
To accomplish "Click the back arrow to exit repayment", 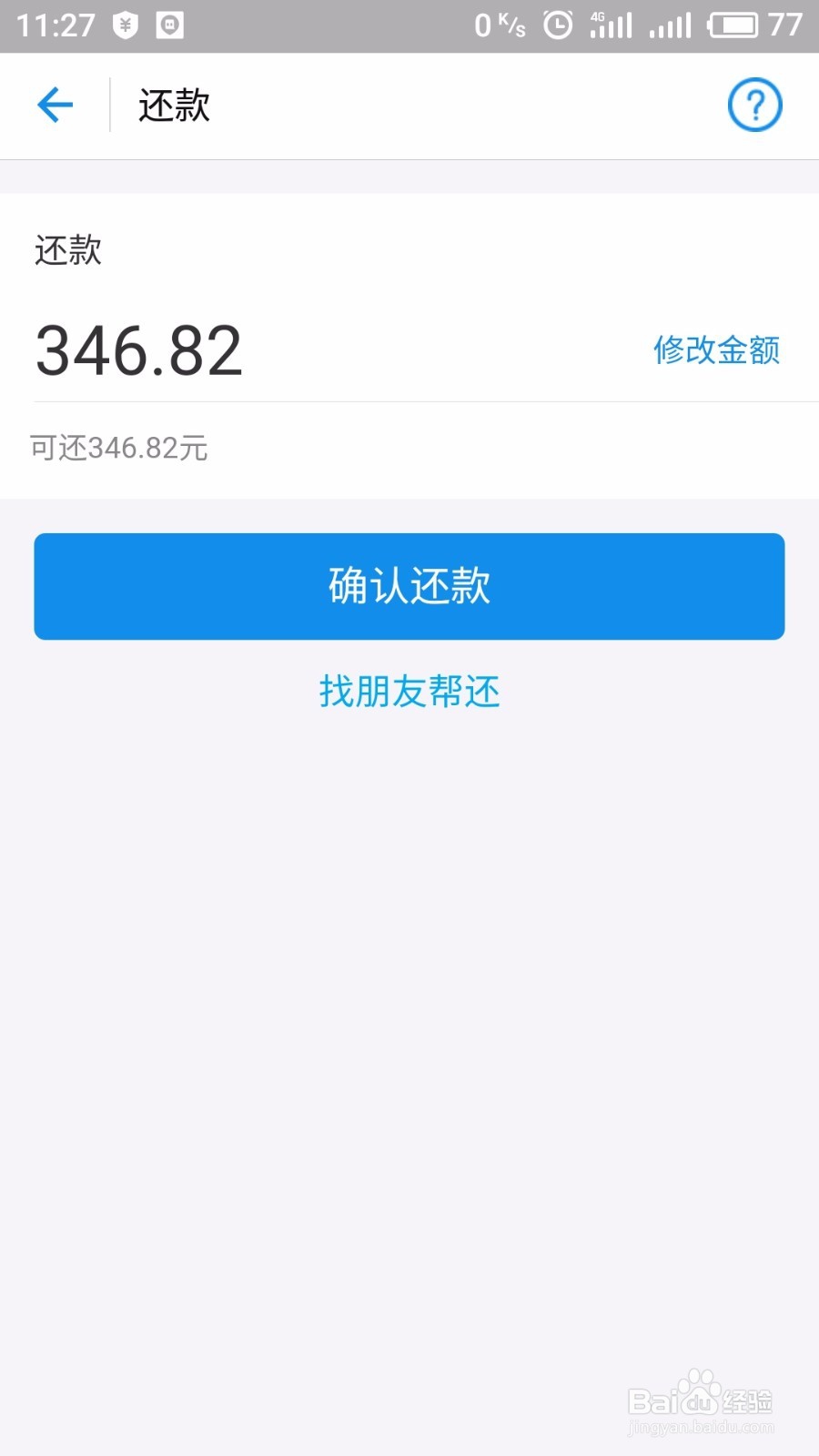I will 55,104.
